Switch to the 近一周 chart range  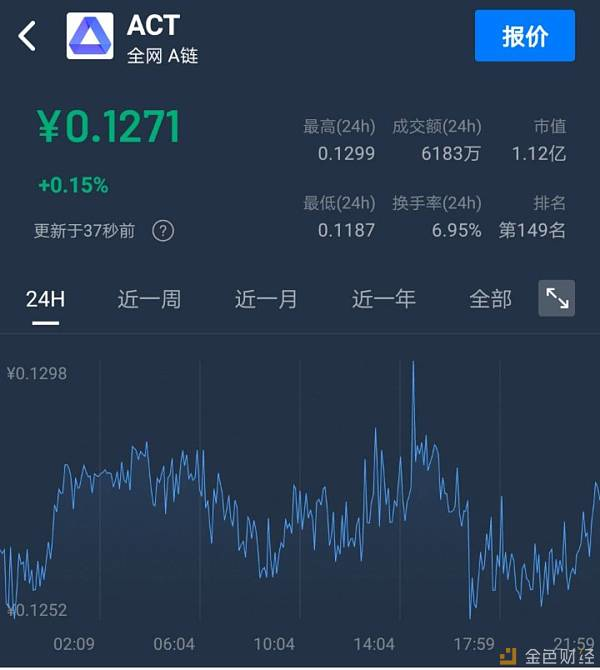(x=149, y=299)
